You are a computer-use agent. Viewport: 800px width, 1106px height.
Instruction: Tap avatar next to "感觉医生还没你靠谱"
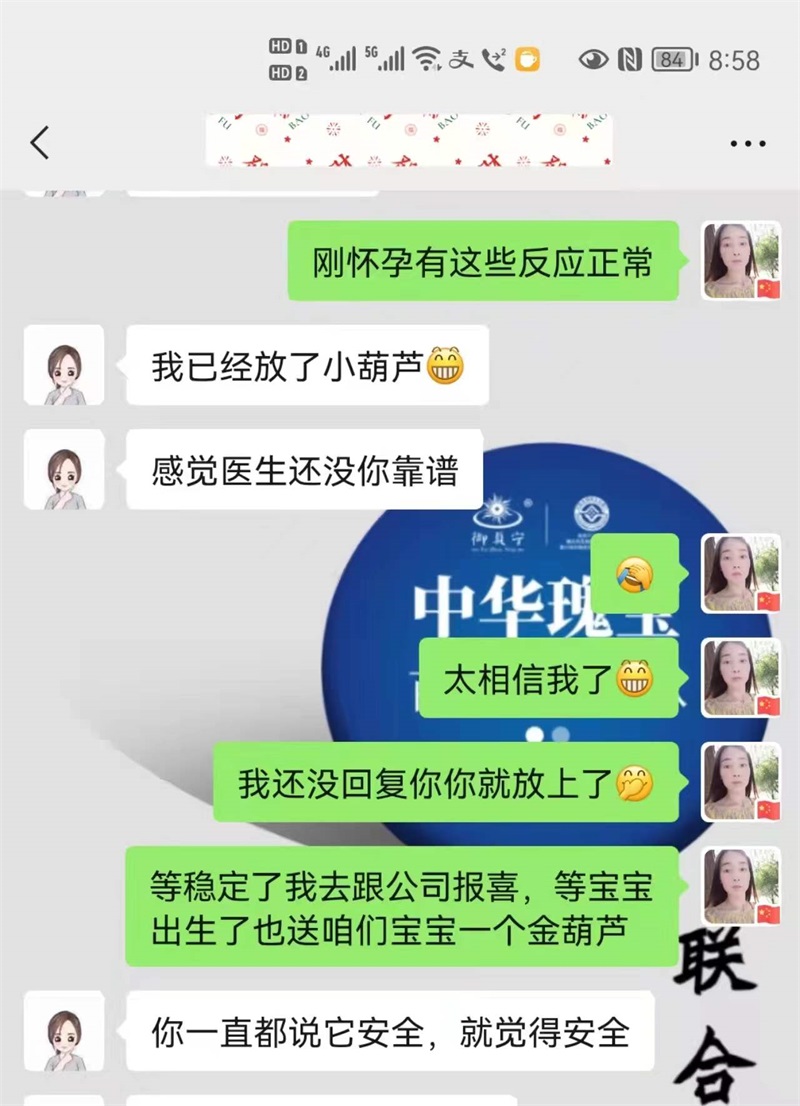tap(64, 470)
